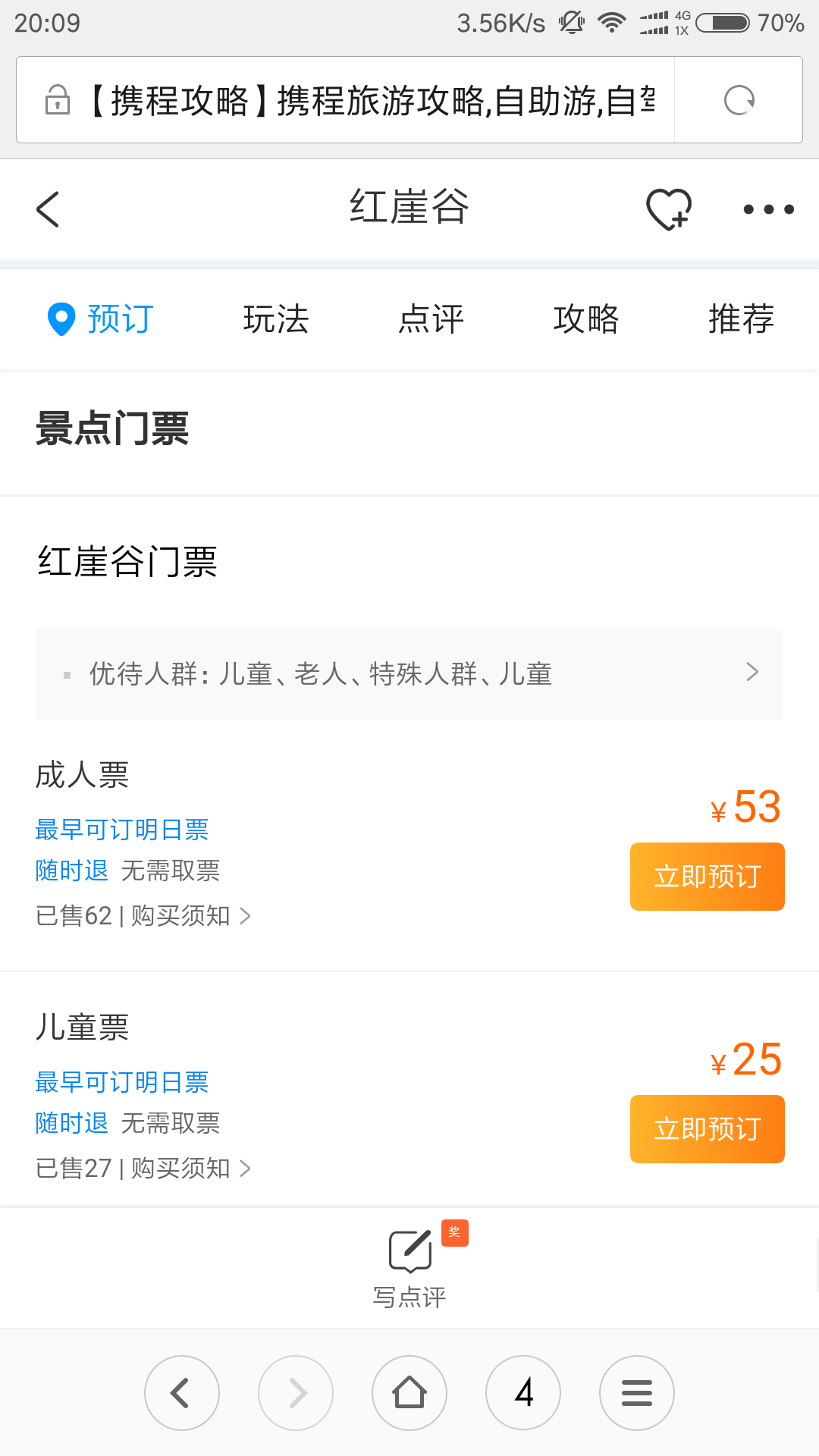Switch to the 玩法 tab
The width and height of the screenshot is (819, 1456).
click(276, 319)
